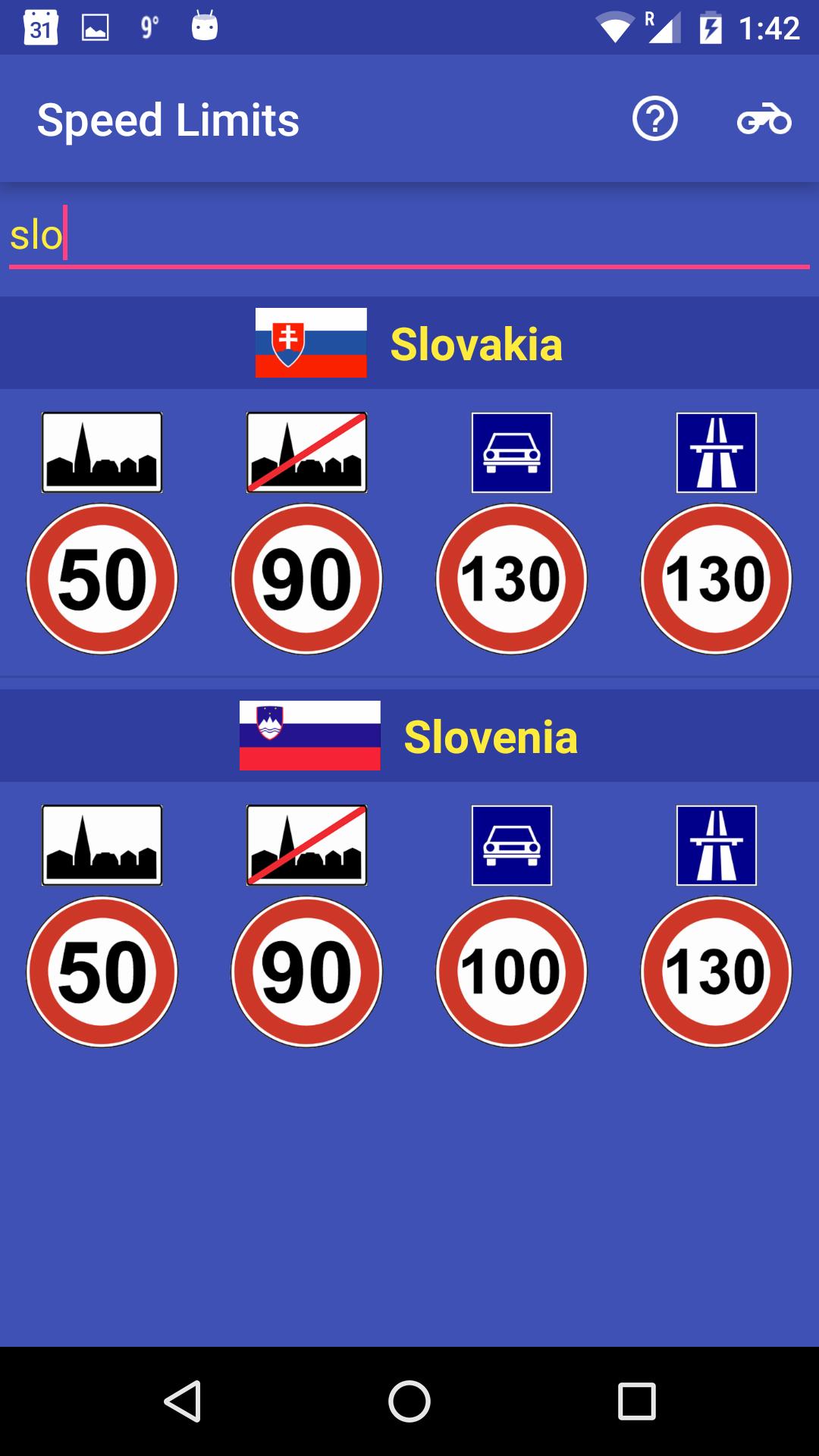Viewport: 819px width, 1456px height.
Task: Select the Slovenia header row
Action: pyautogui.click(x=409, y=734)
